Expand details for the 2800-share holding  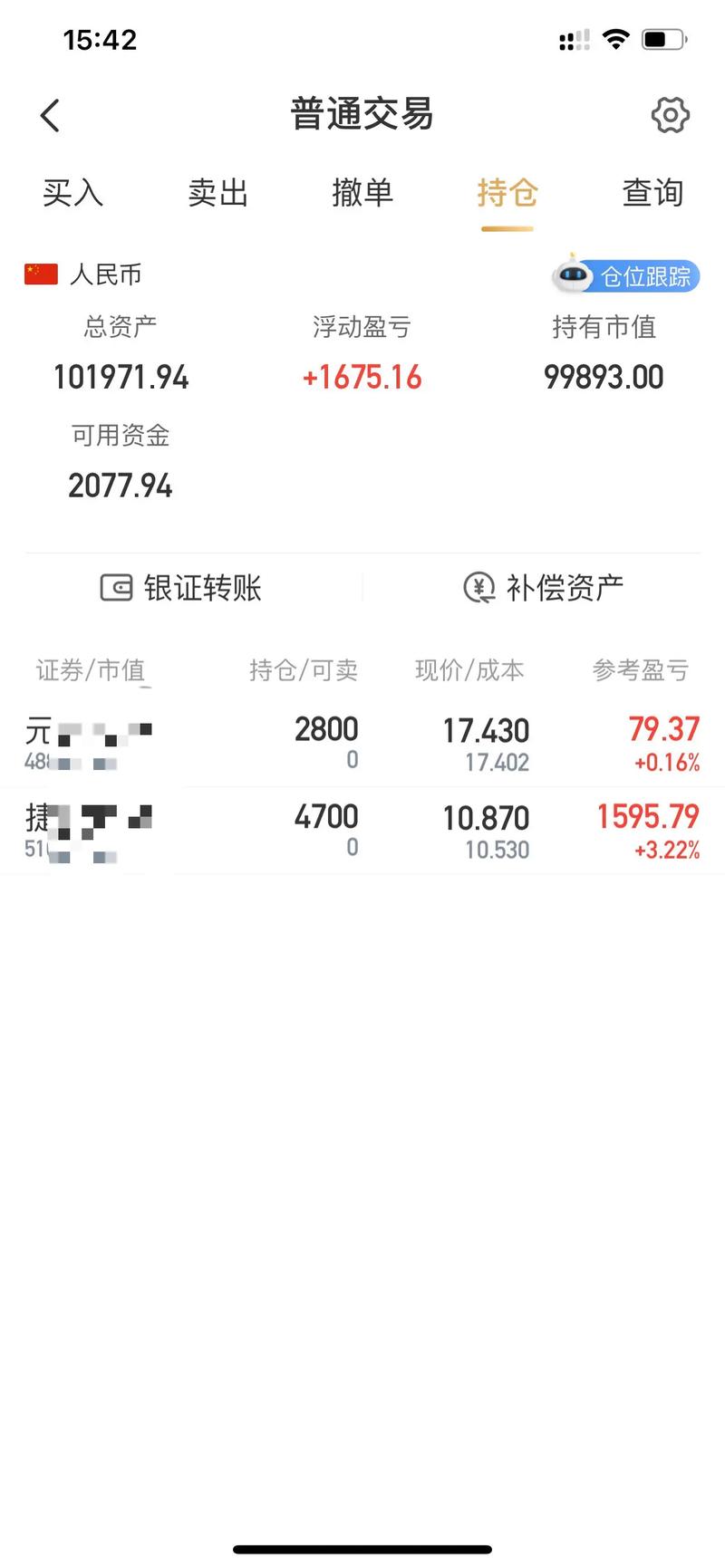362,743
